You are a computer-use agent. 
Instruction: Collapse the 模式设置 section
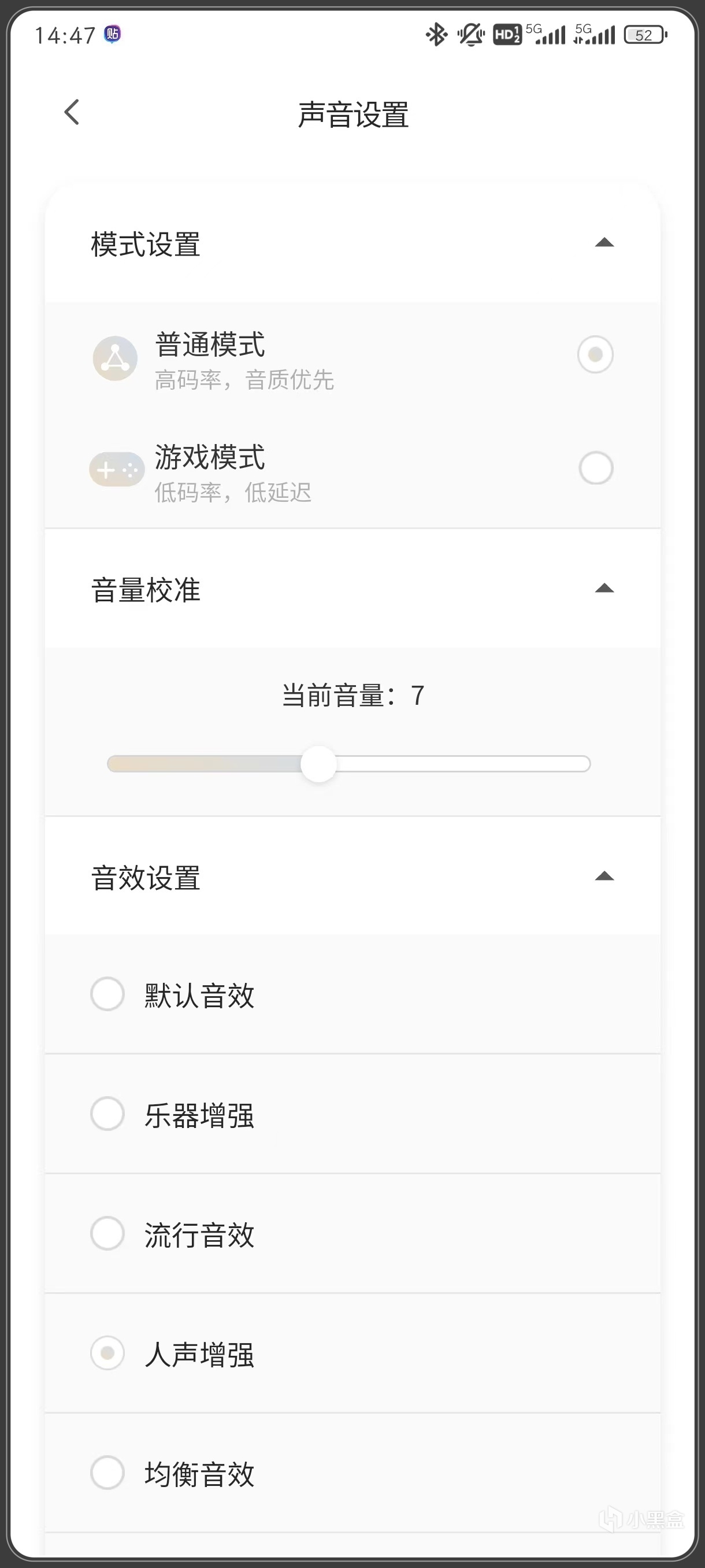pyautogui.click(x=603, y=243)
